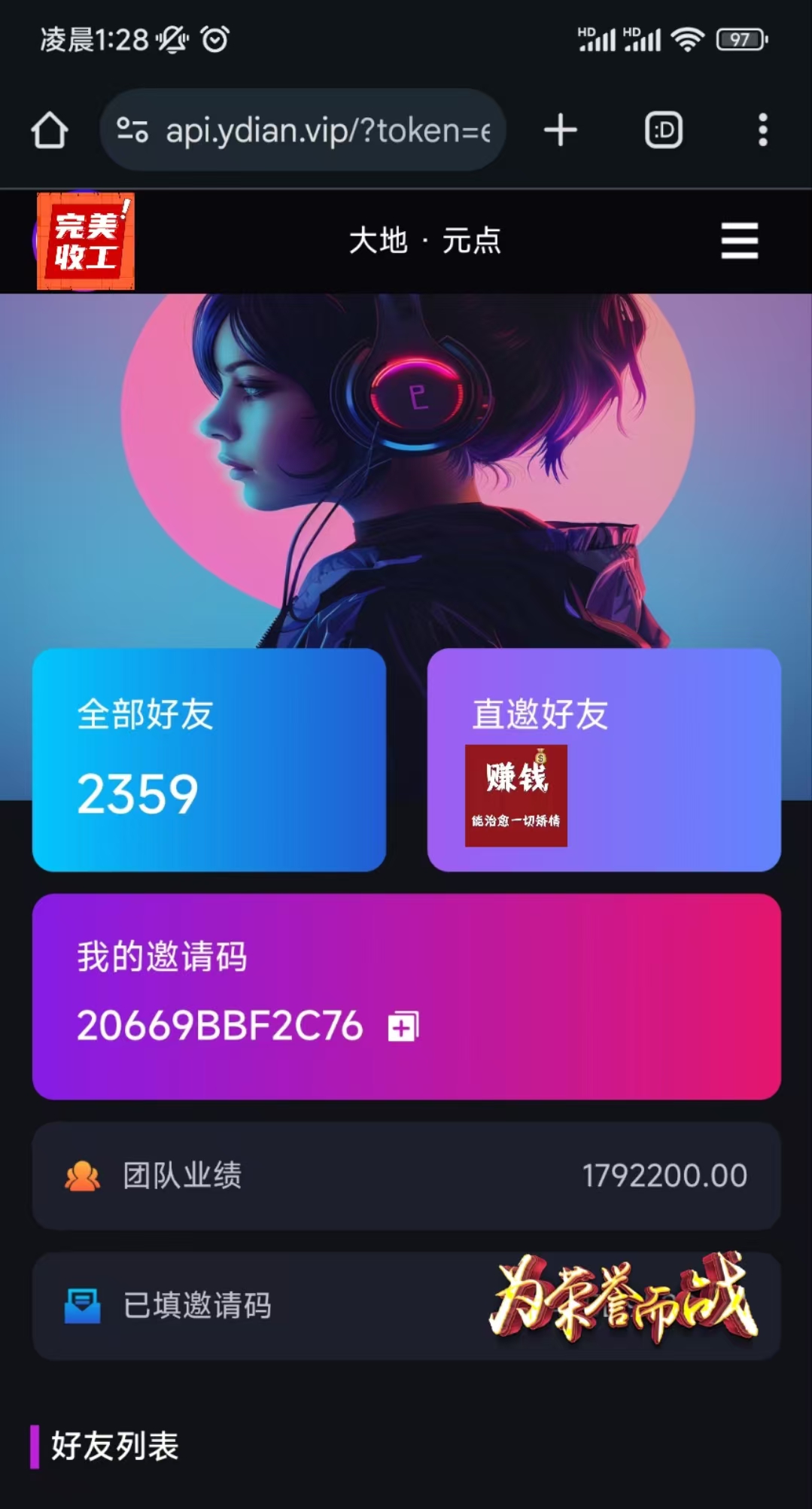Screen dimensions: 812x1509
Task: Open the 全部好友 card
Action: (209, 759)
